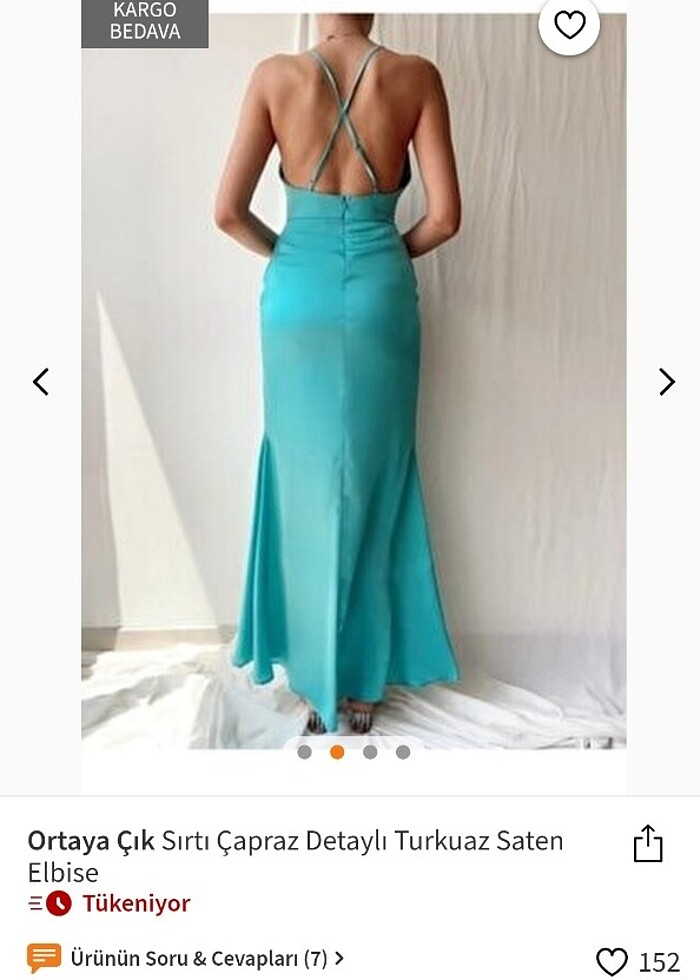Open the Ortaya Çık brand page
This screenshot has width=700, height=980.
point(91,841)
